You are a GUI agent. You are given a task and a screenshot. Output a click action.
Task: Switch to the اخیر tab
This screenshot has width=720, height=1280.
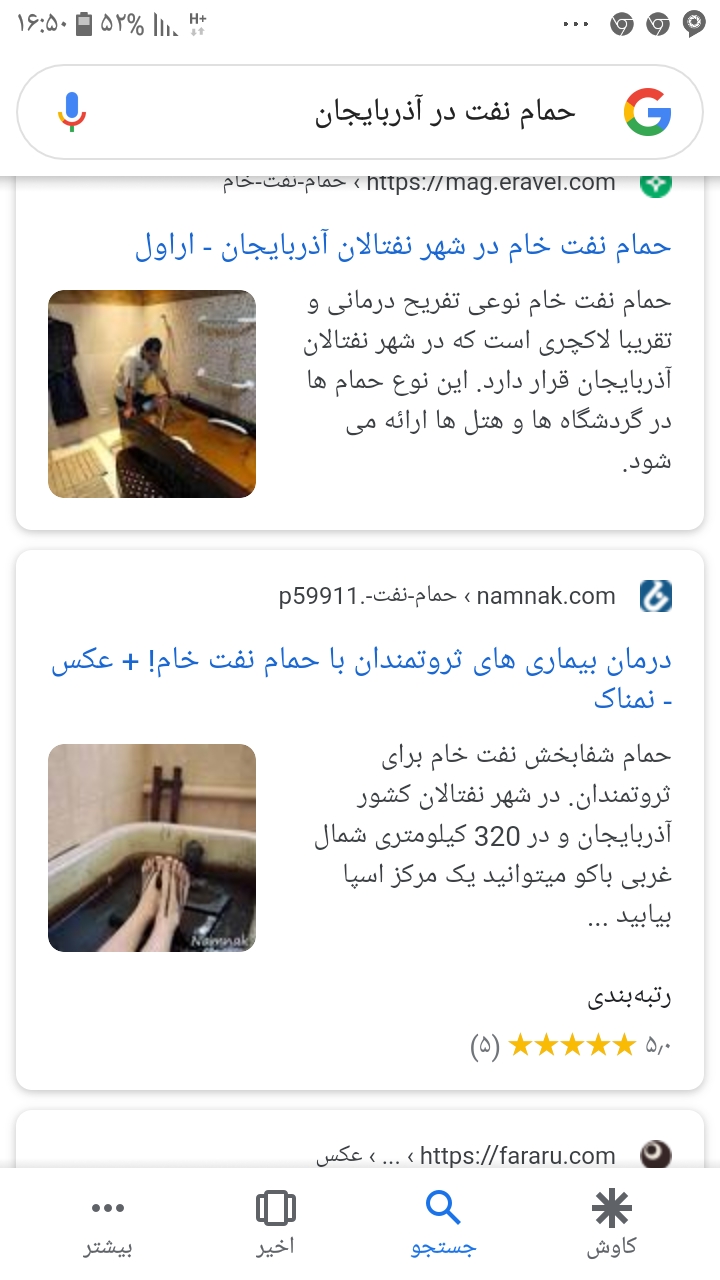275,1223
